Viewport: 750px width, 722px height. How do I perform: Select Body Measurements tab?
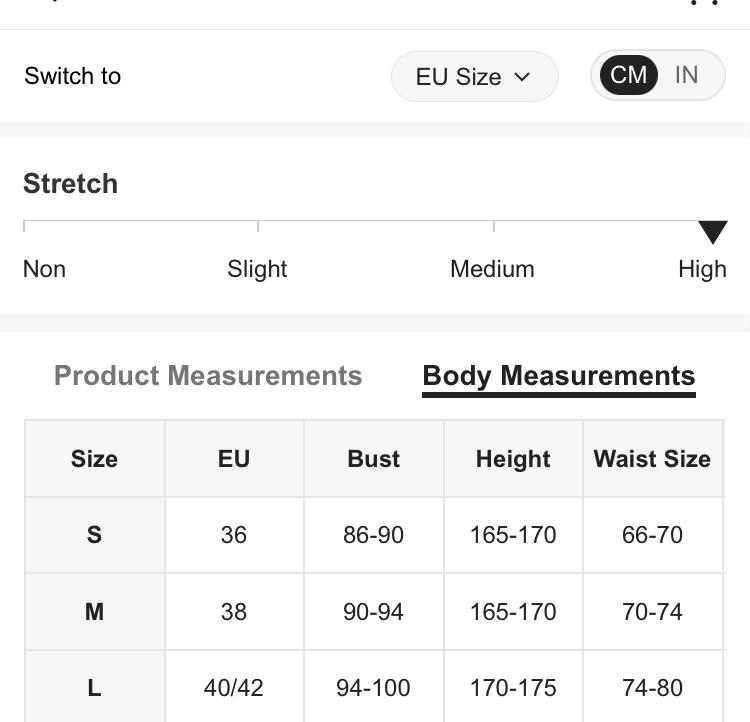pos(558,376)
